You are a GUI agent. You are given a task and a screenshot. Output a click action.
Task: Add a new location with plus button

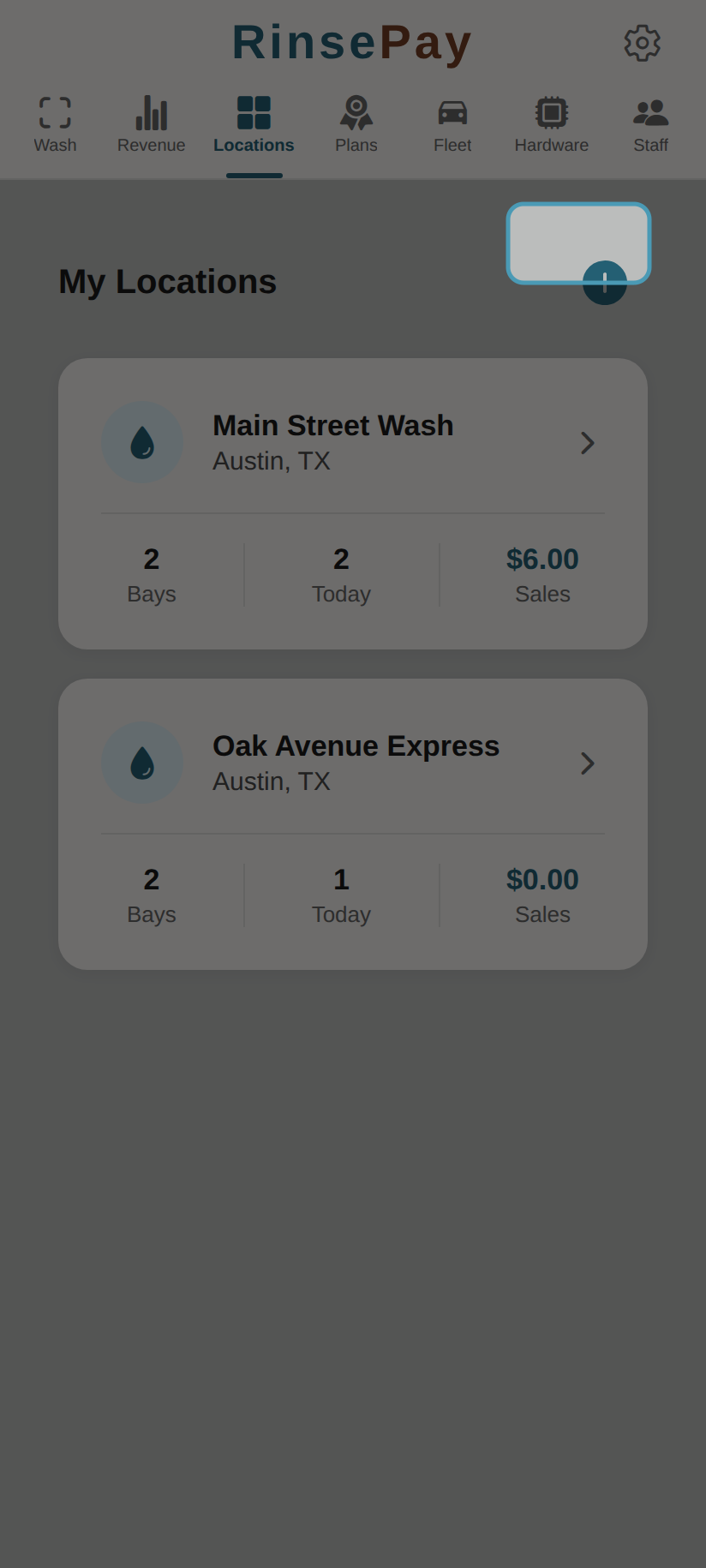click(605, 283)
